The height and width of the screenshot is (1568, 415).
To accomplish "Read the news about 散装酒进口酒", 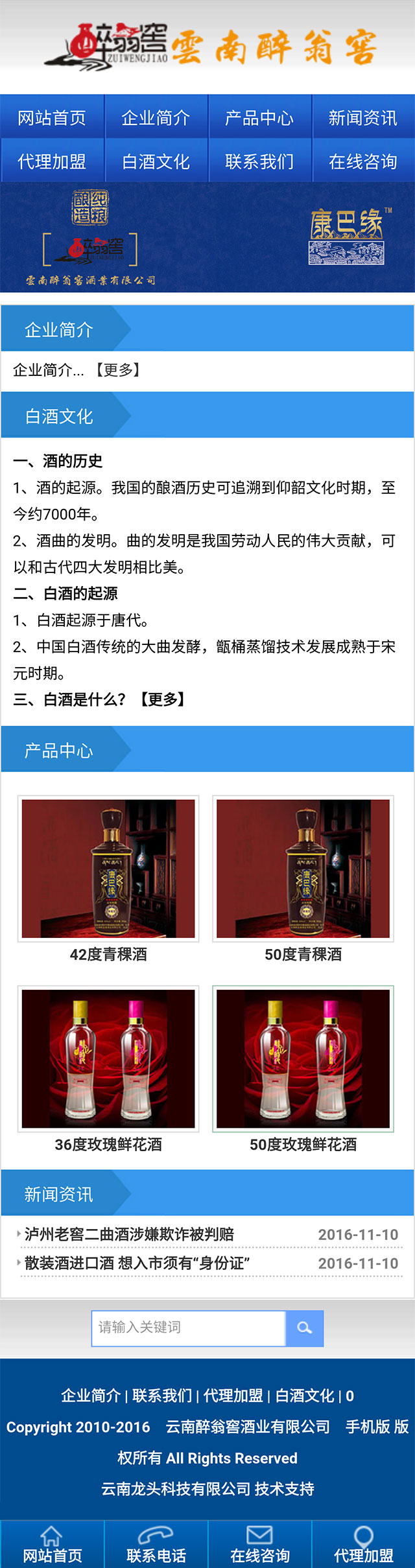I will [137, 1263].
